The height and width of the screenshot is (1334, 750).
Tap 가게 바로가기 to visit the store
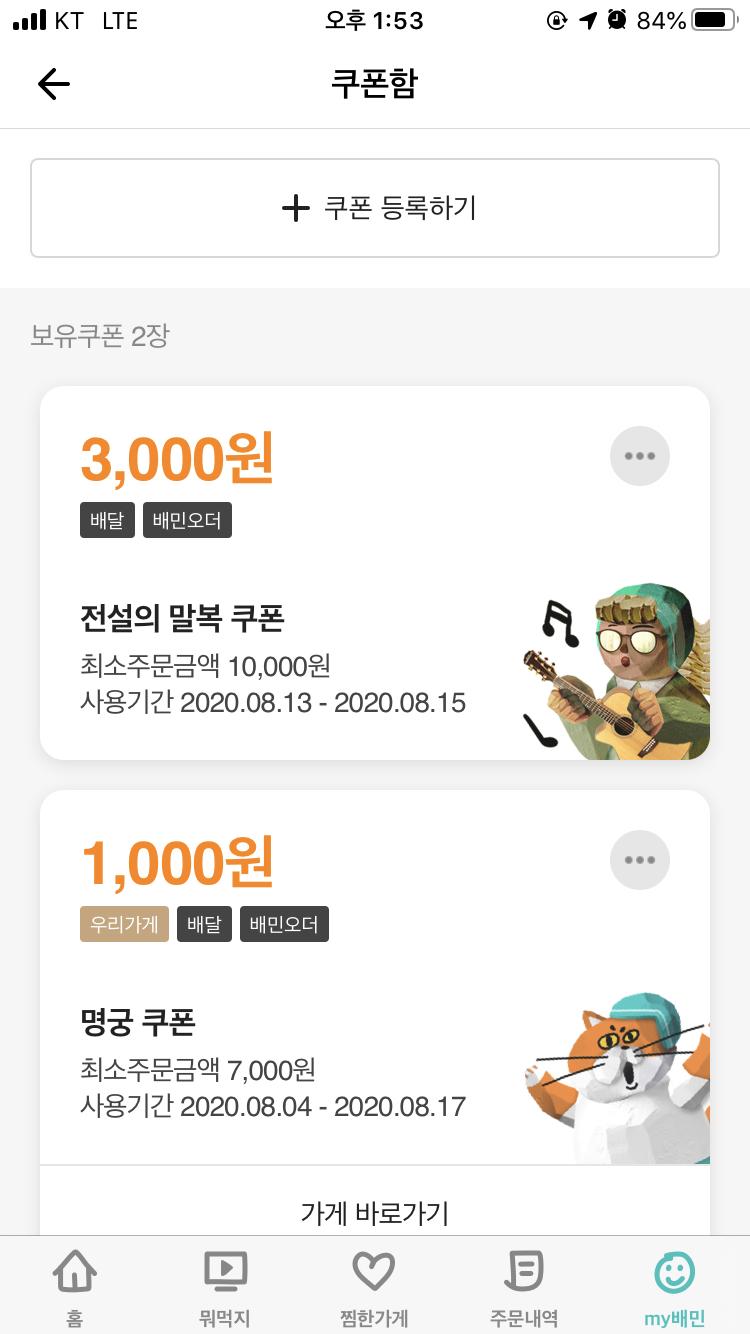point(375,1212)
